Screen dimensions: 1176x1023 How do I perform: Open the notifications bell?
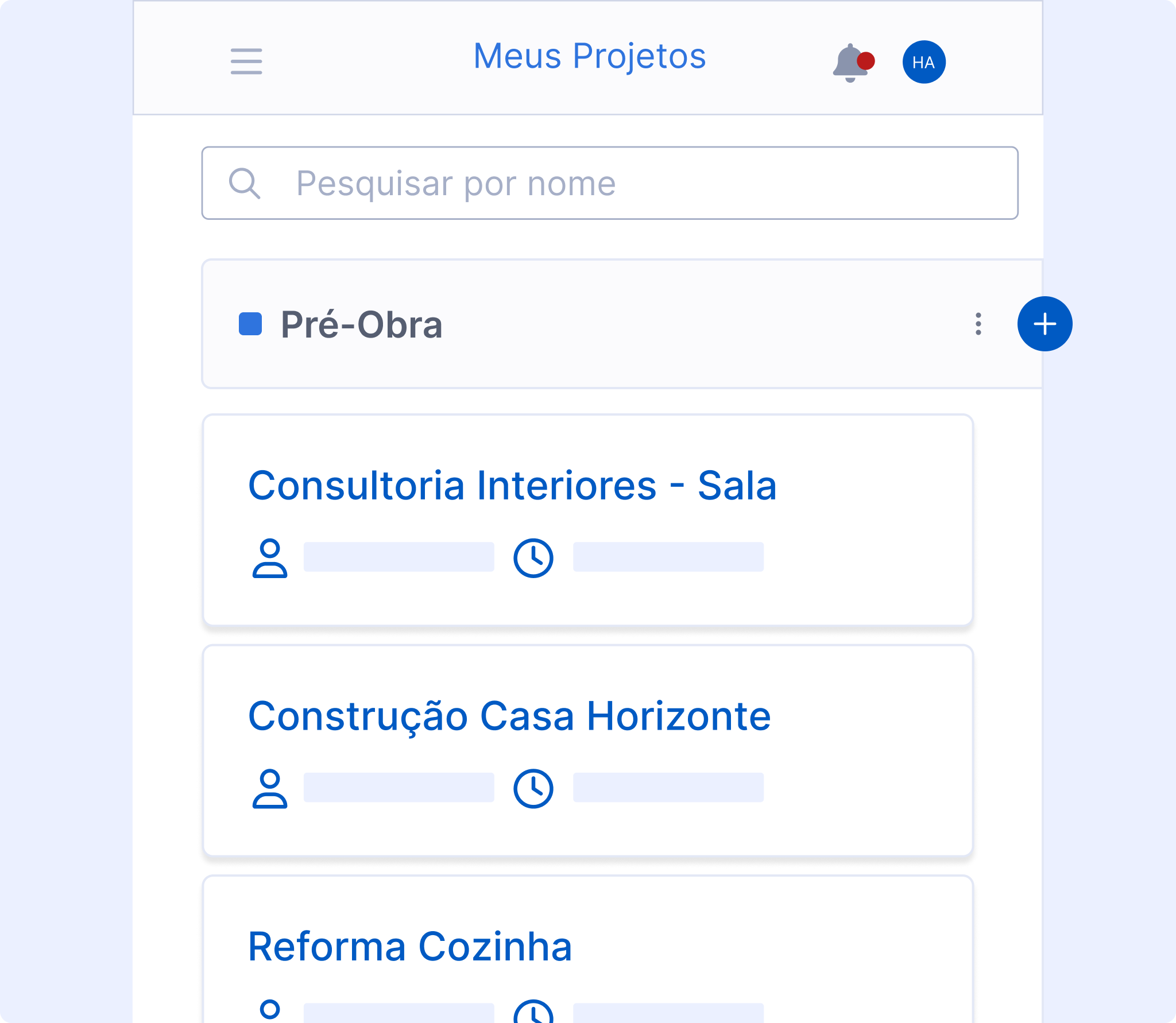[851, 63]
